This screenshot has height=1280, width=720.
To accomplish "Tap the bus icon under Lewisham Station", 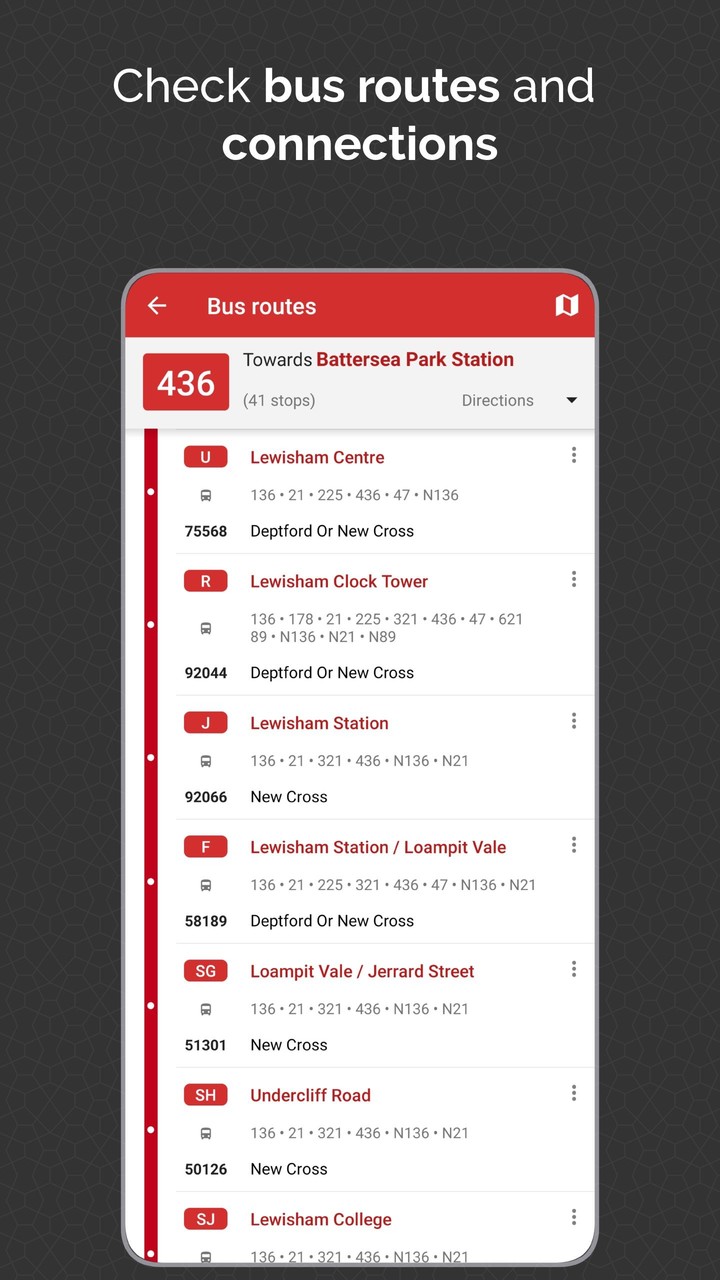I will pyautogui.click(x=206, y=761).
